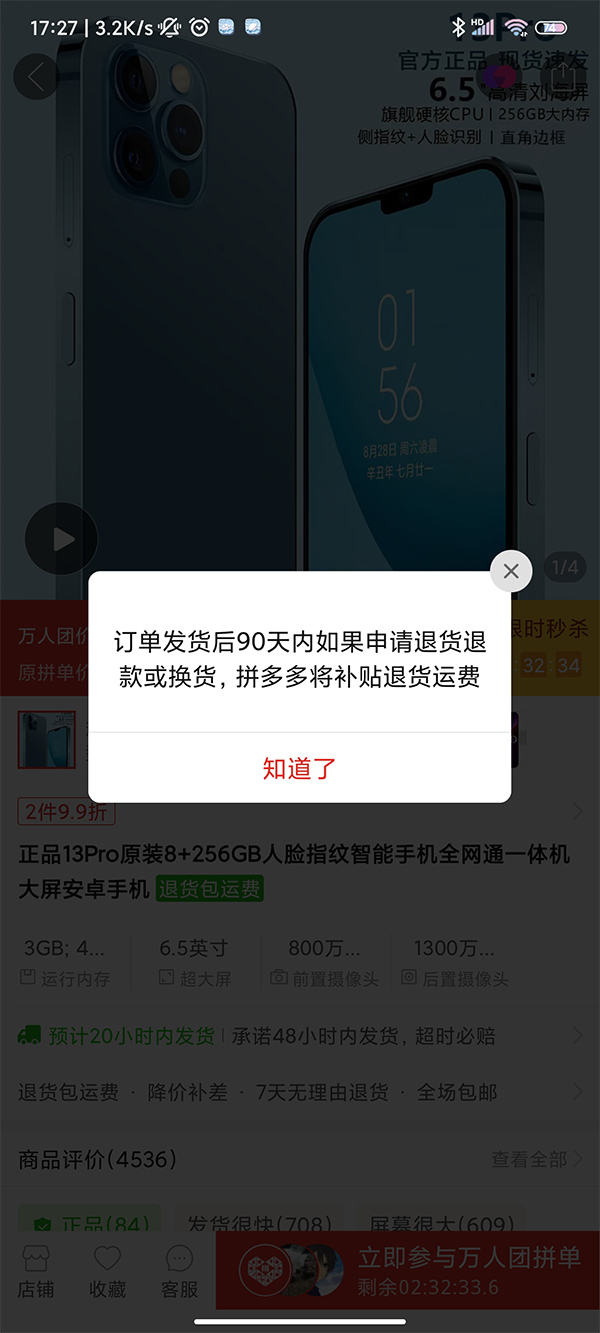600x1333 pixels.
Task: Open the 2件9.9折 discount offer
Action: (x=66, y=812)
